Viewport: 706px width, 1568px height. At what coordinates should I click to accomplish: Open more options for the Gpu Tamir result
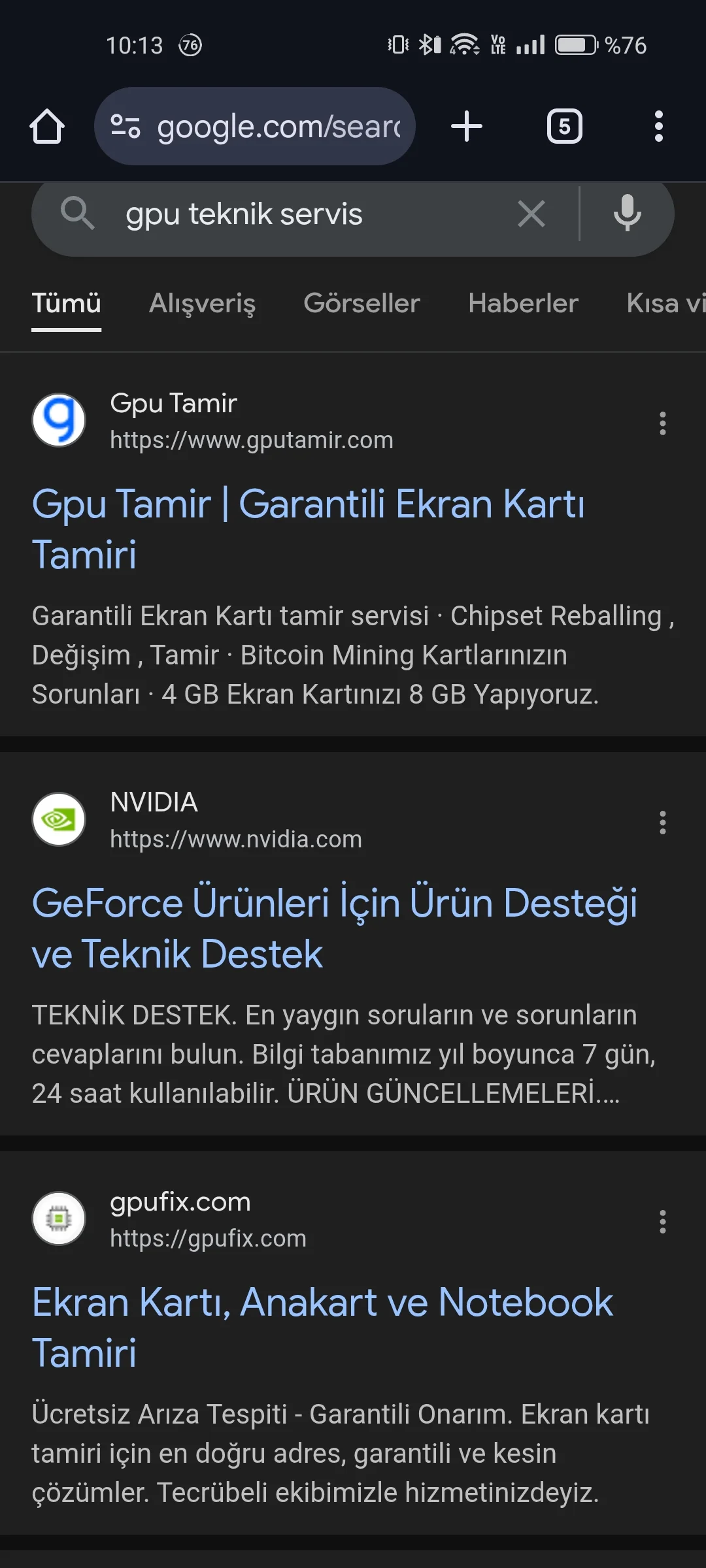point(662,423)
